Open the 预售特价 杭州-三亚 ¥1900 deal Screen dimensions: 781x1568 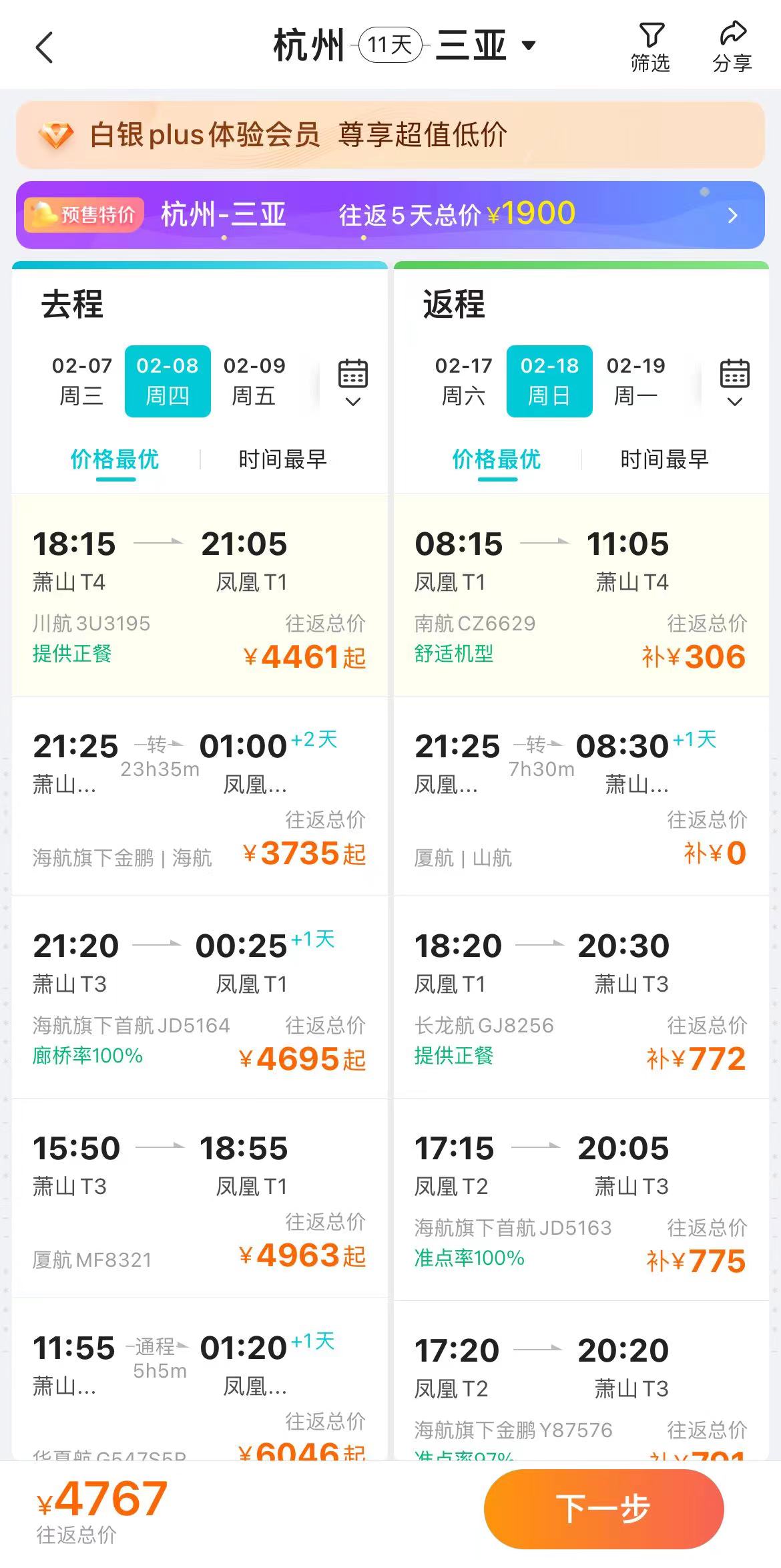pos(390,215)
